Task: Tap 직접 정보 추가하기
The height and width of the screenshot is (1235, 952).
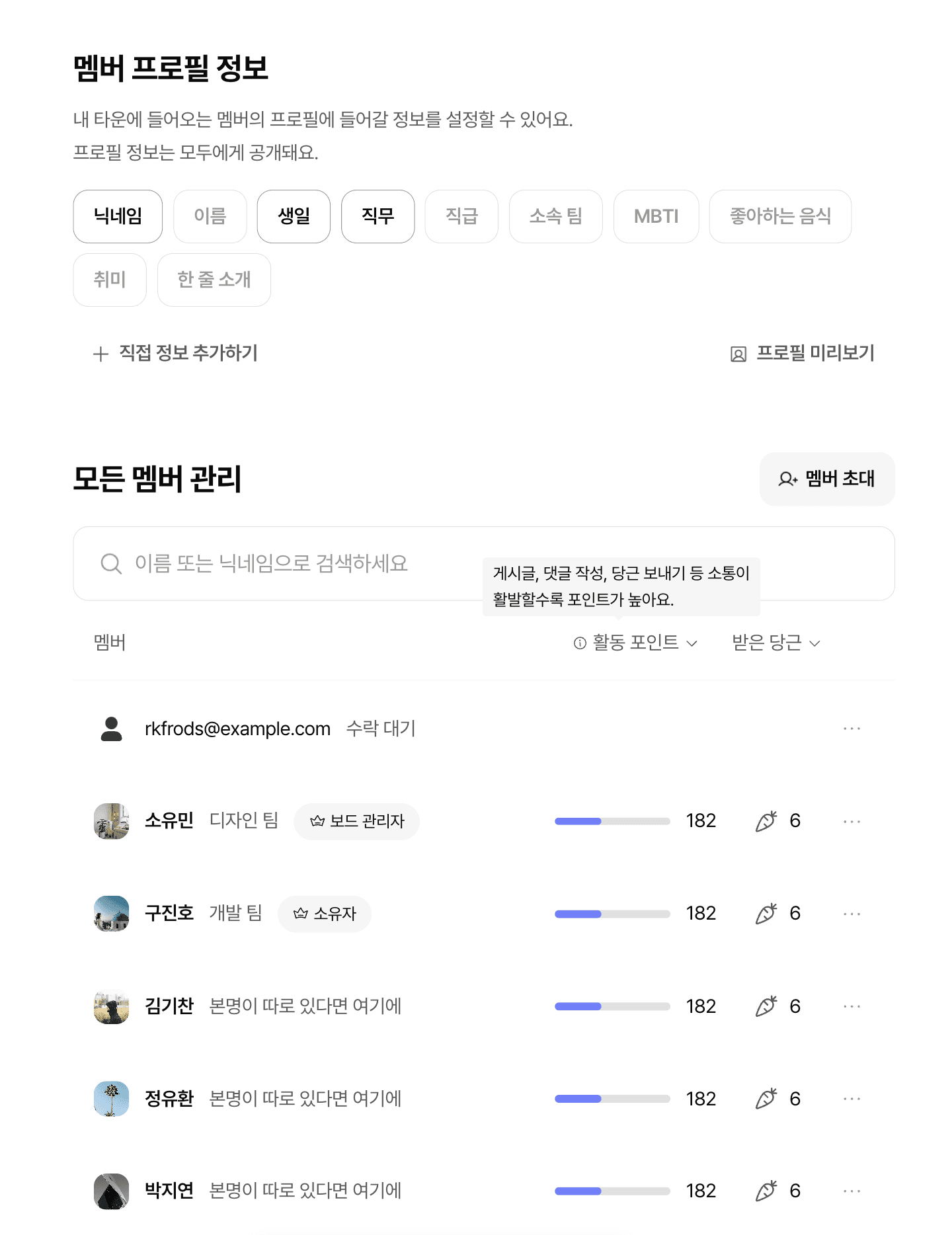Action: (x=175, y=353)
